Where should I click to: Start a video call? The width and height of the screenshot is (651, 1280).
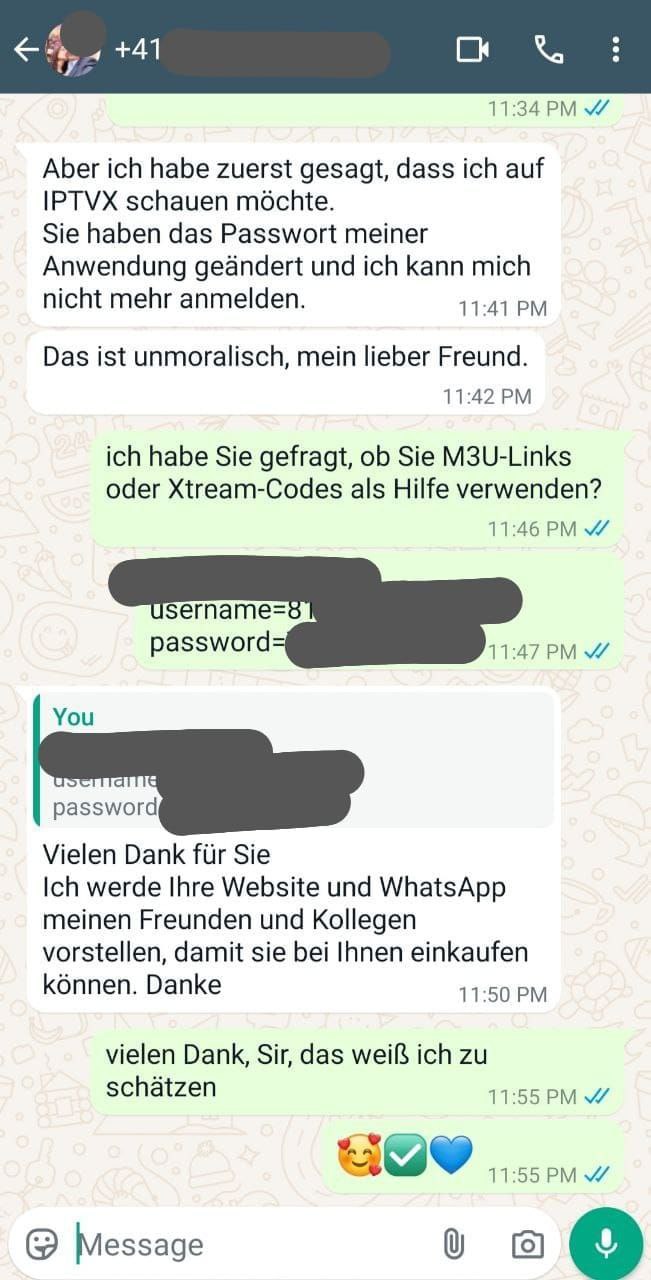click(x=472, y=49)
